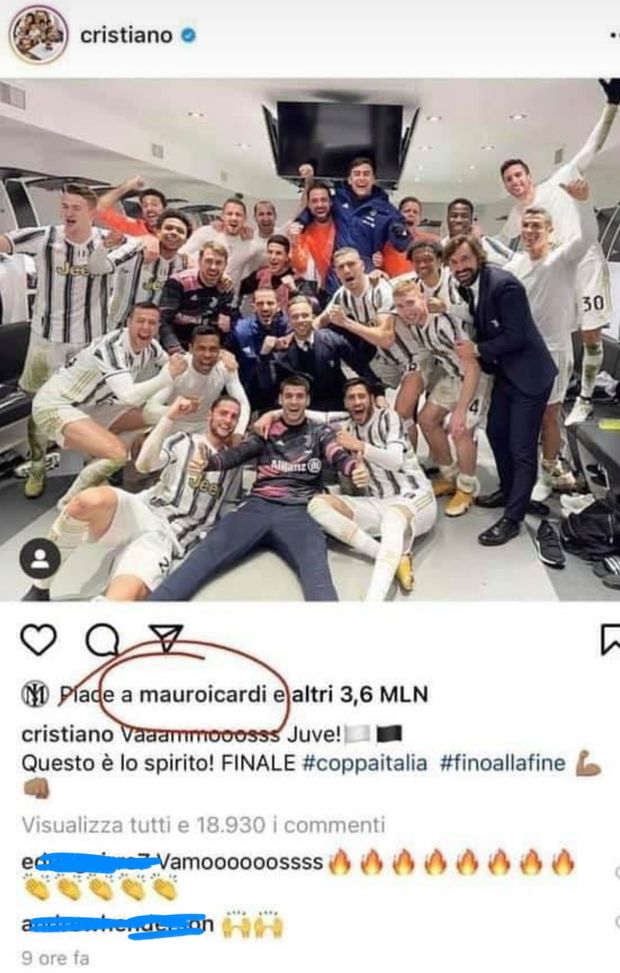Screen dimensions: 620x973
Task: Show tagged people on the photo
Action: pyautogui.click(x=41, y=556)
